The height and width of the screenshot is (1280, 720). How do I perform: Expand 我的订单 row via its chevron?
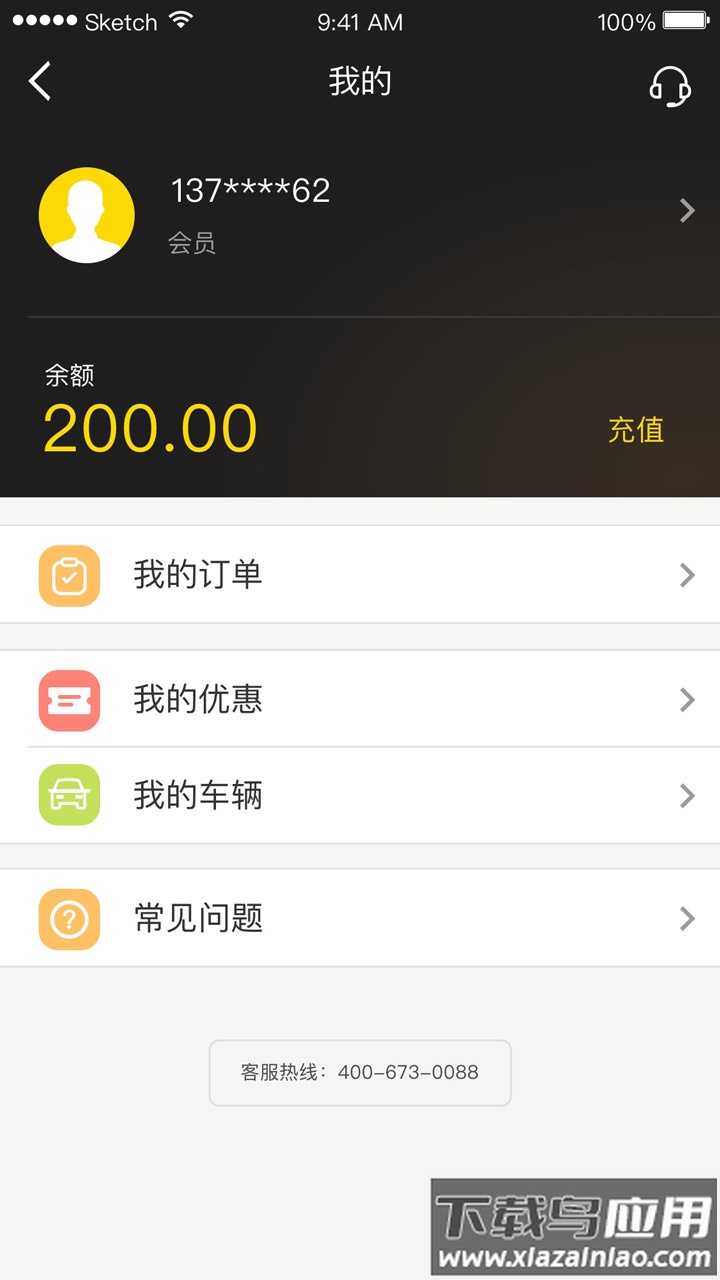(686, 575)
